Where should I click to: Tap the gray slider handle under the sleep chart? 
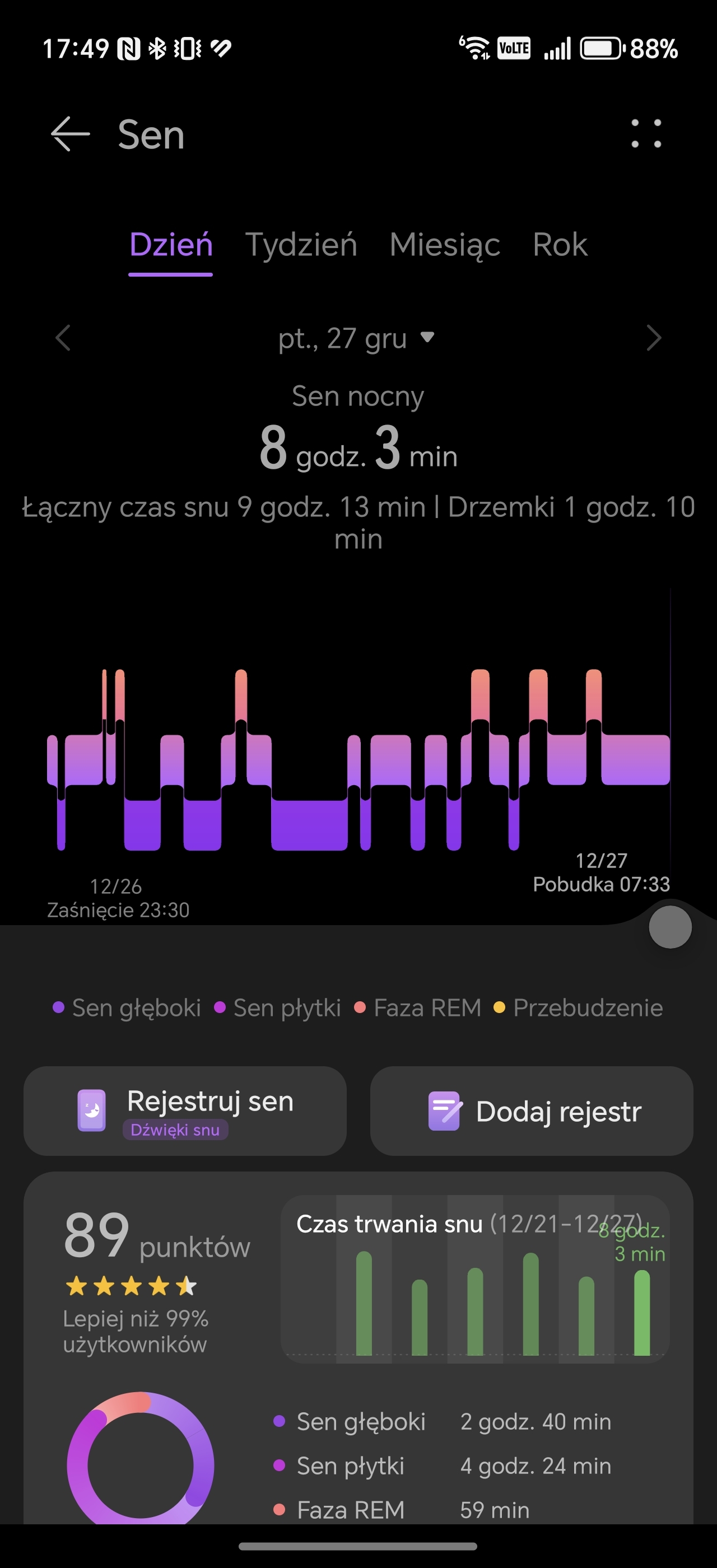(670, 927)
